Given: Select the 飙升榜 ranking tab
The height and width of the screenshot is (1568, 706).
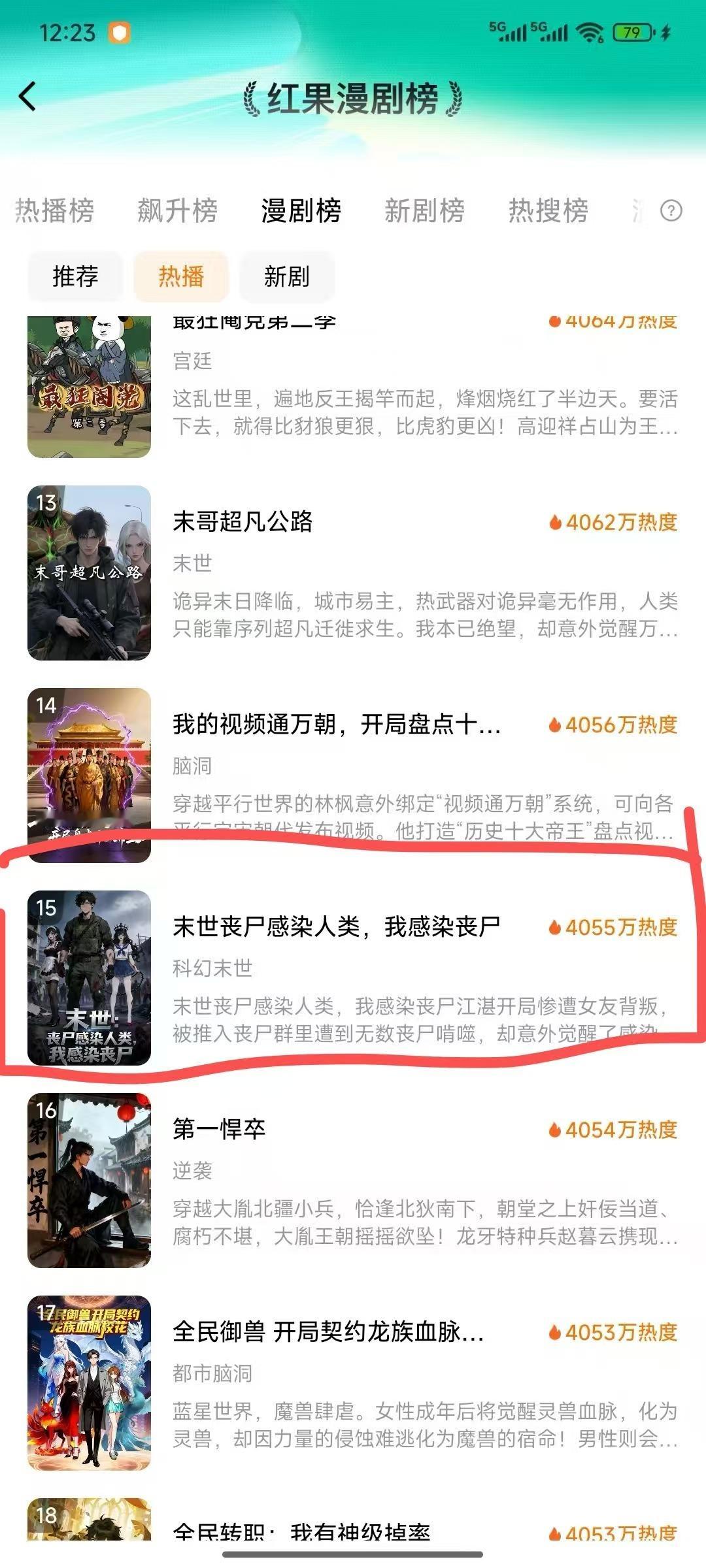Looking at the screenshot, I should coord(178,210).
